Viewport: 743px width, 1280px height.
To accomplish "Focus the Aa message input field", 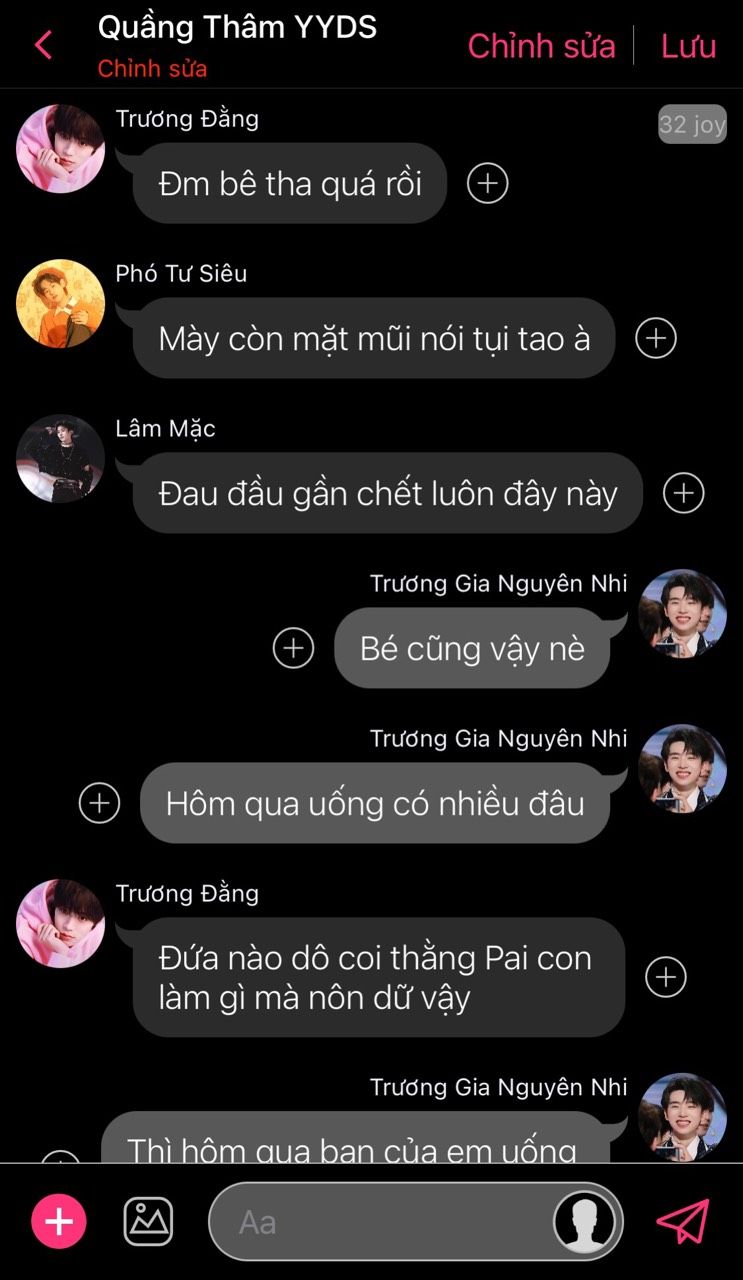I will click(380, 1222).
